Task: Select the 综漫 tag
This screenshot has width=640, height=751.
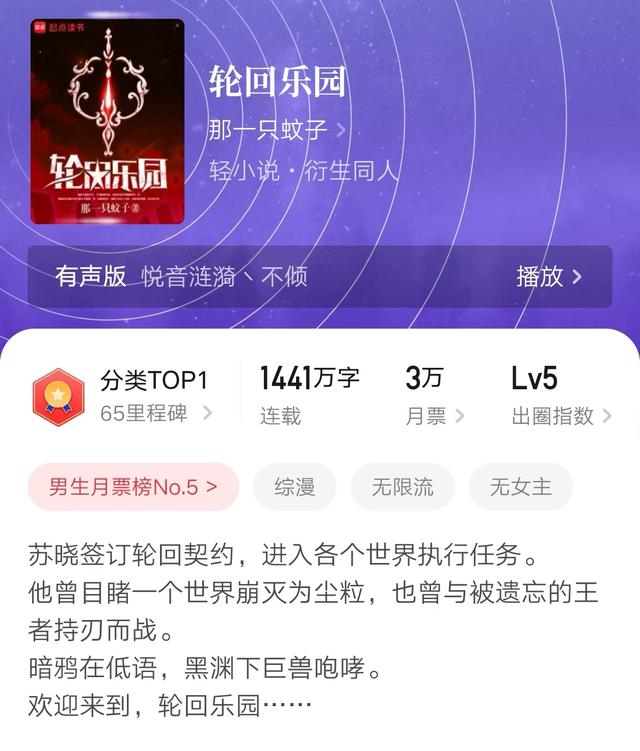Action: click(x=294, y=487)
